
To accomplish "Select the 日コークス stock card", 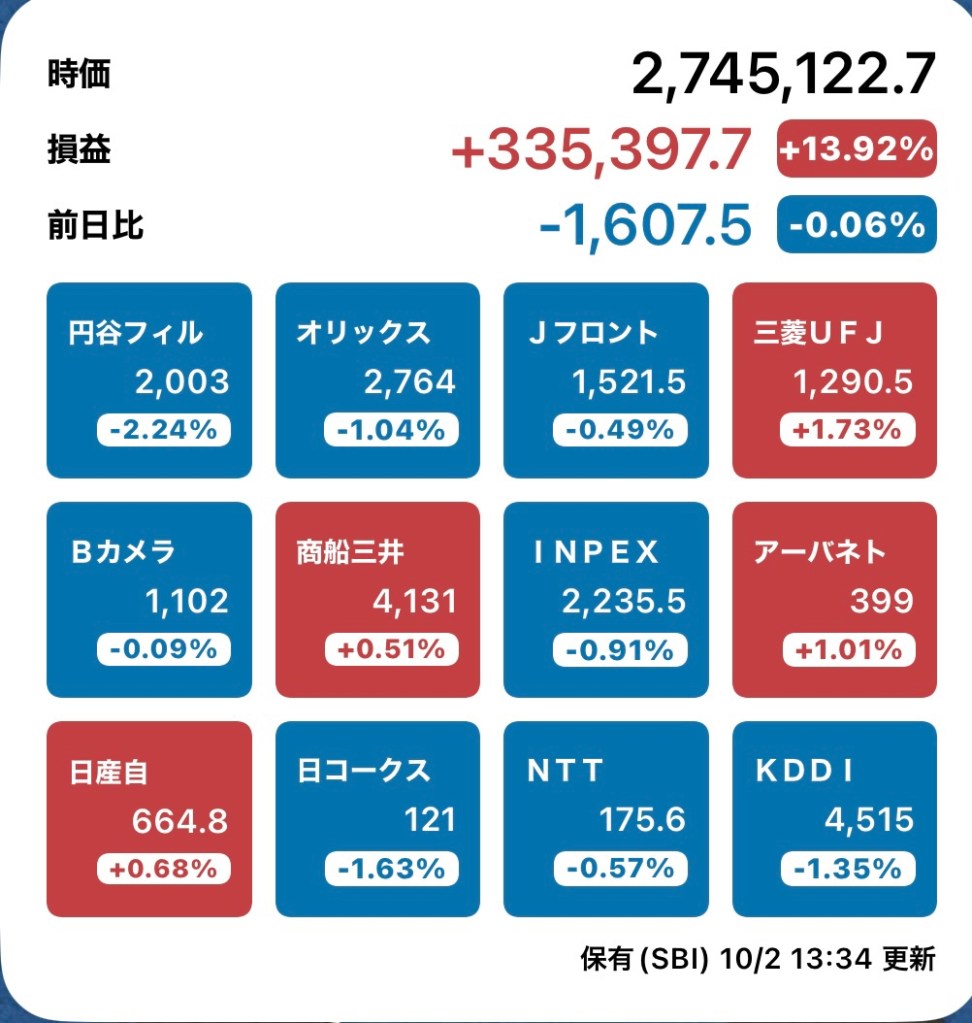I will point(377,818).
